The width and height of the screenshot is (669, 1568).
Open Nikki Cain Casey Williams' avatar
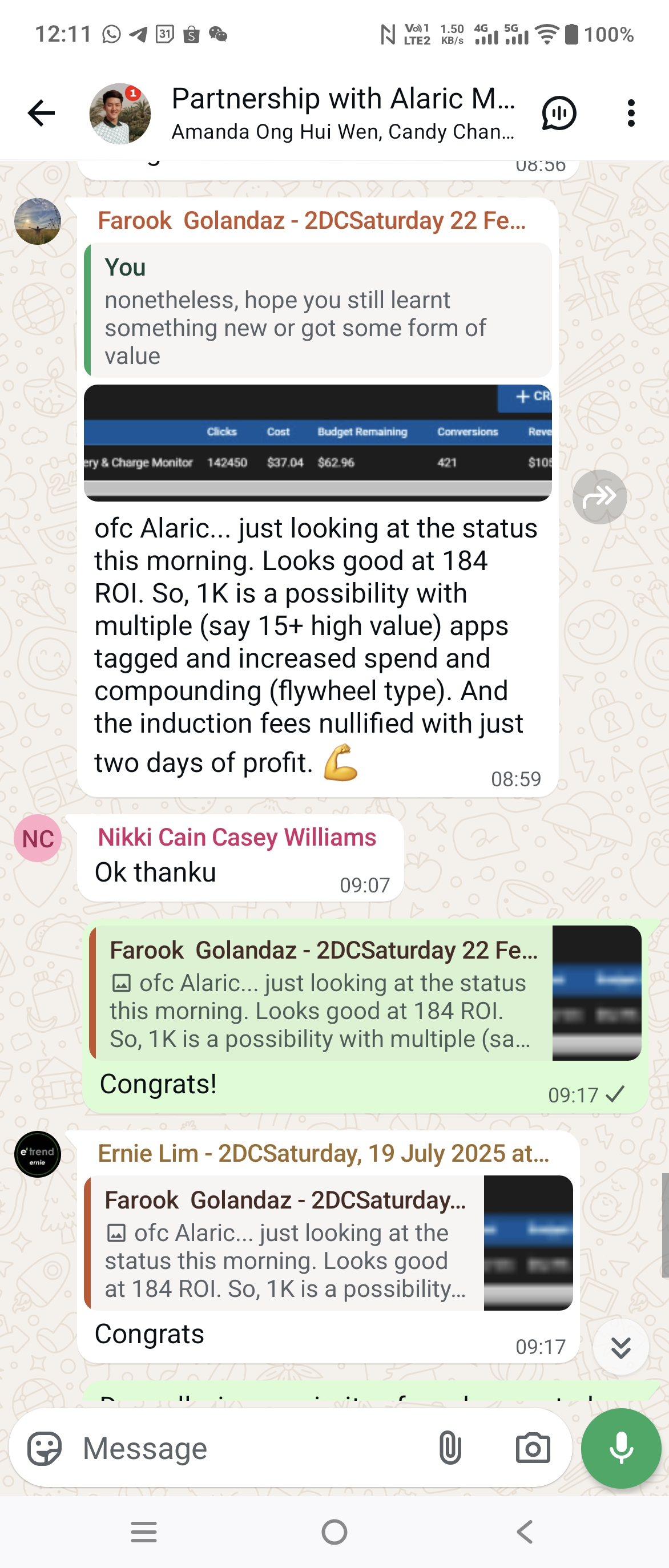(38, 839)
